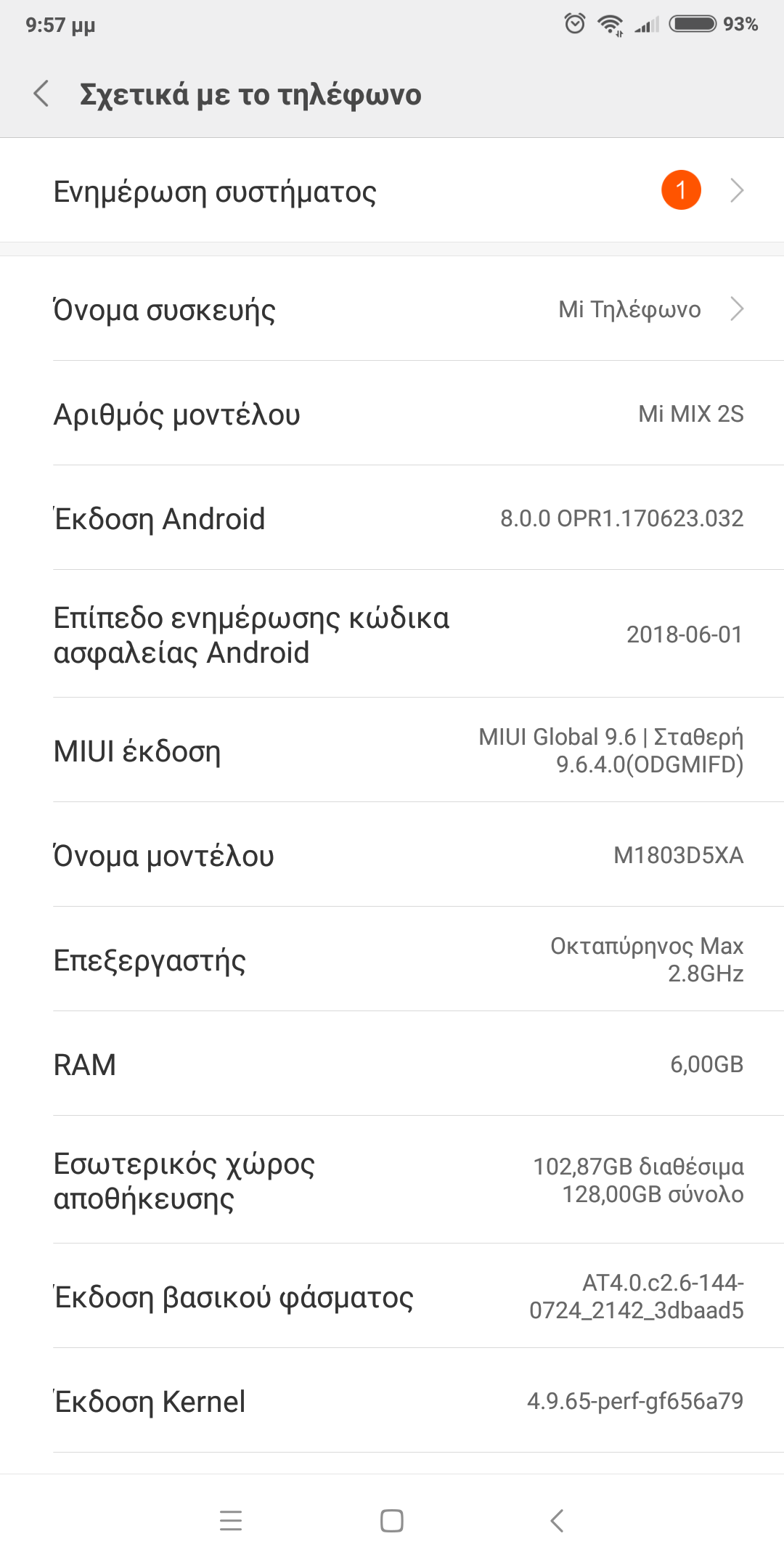
Task: Tap the Έκδοση Android row
Action: (392, 519)
